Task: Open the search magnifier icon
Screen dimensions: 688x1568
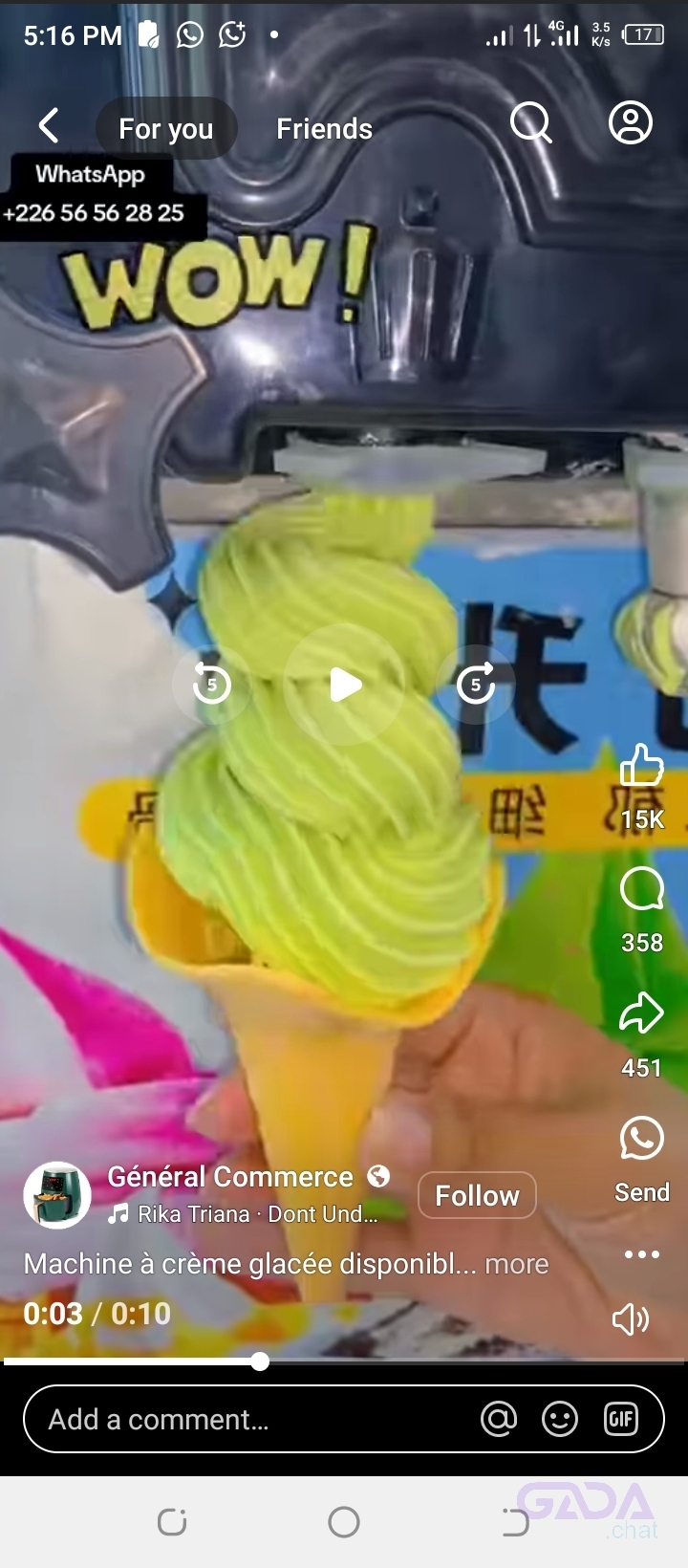Action: [531, 123]
